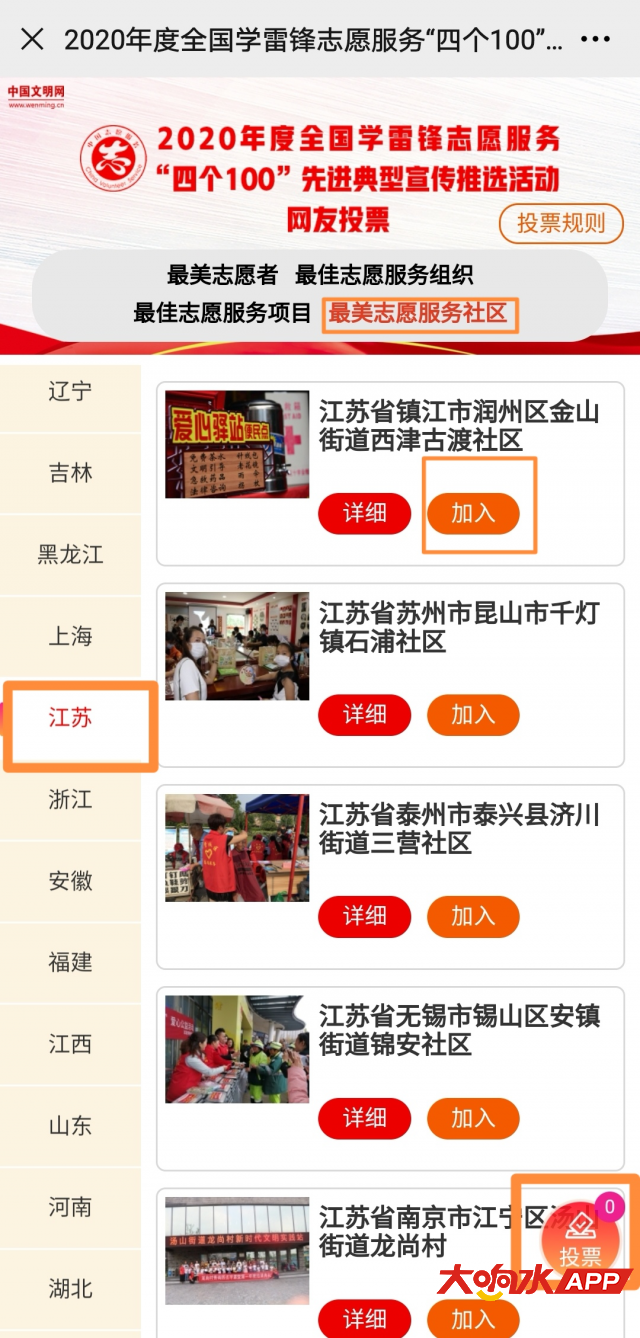Select 上海 in the province list

[x=70, y=636]
